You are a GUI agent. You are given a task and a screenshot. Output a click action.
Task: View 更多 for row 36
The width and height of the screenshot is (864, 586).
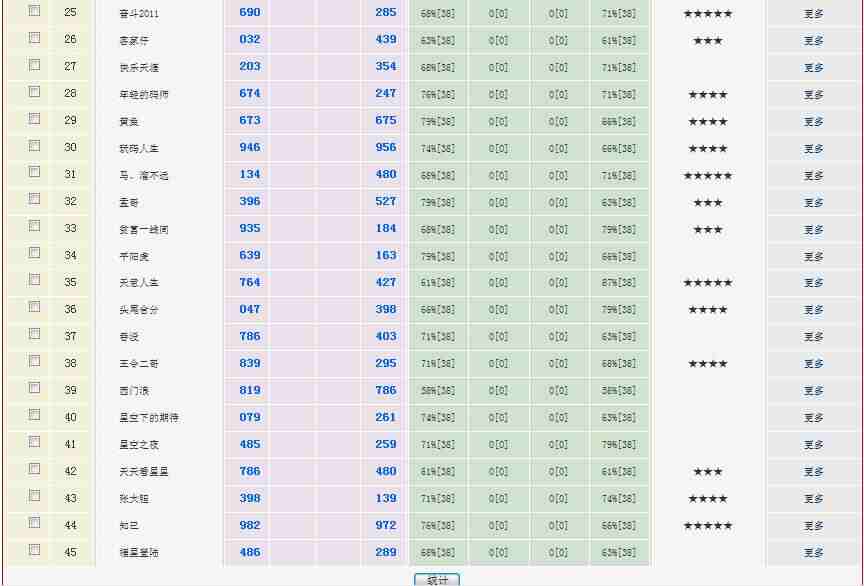[x=814, y=310]
